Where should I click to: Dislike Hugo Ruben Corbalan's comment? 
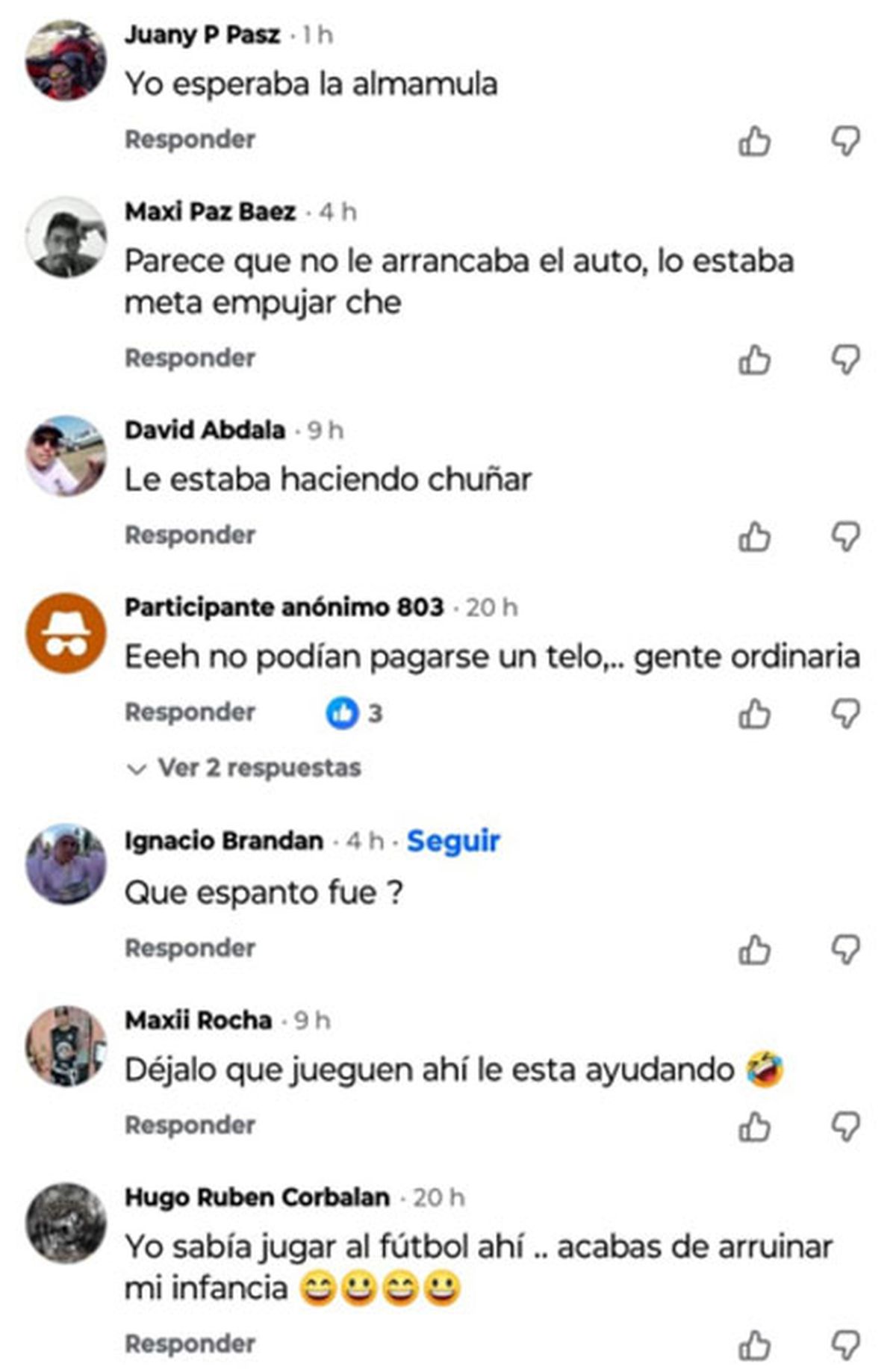pyautogui.click(x=845, y=1346)
